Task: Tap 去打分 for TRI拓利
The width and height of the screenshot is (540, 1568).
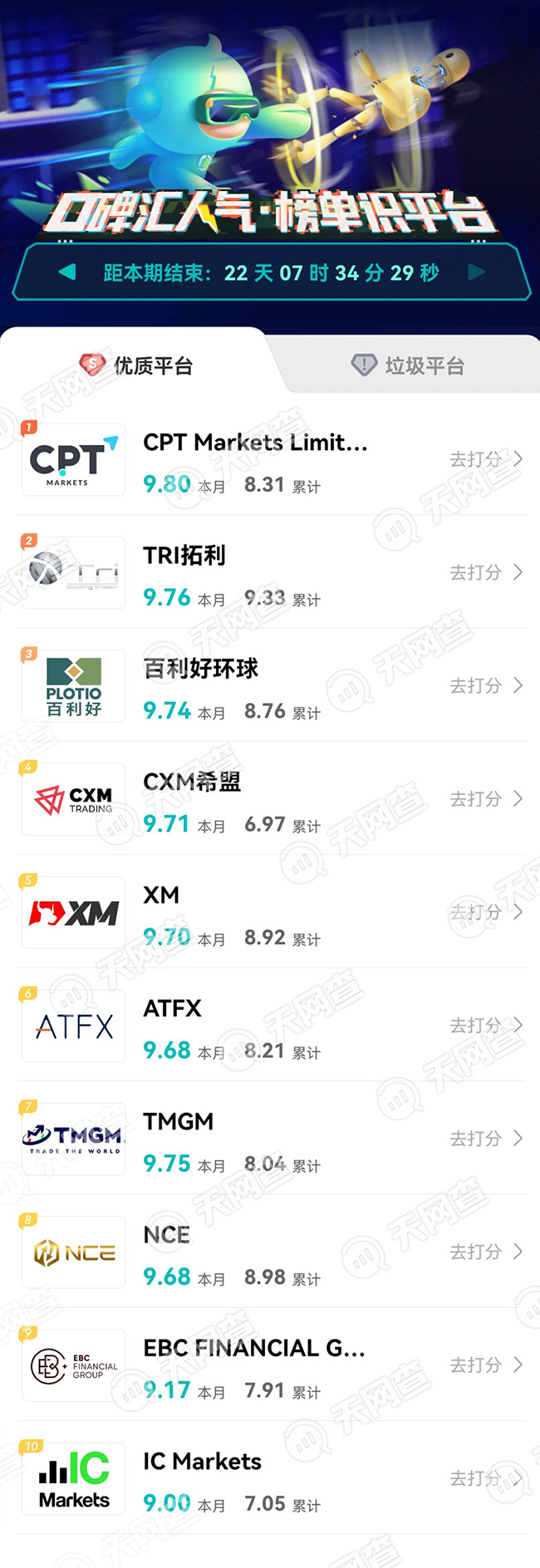Action: pyautogui.click(x=485, y=572)
